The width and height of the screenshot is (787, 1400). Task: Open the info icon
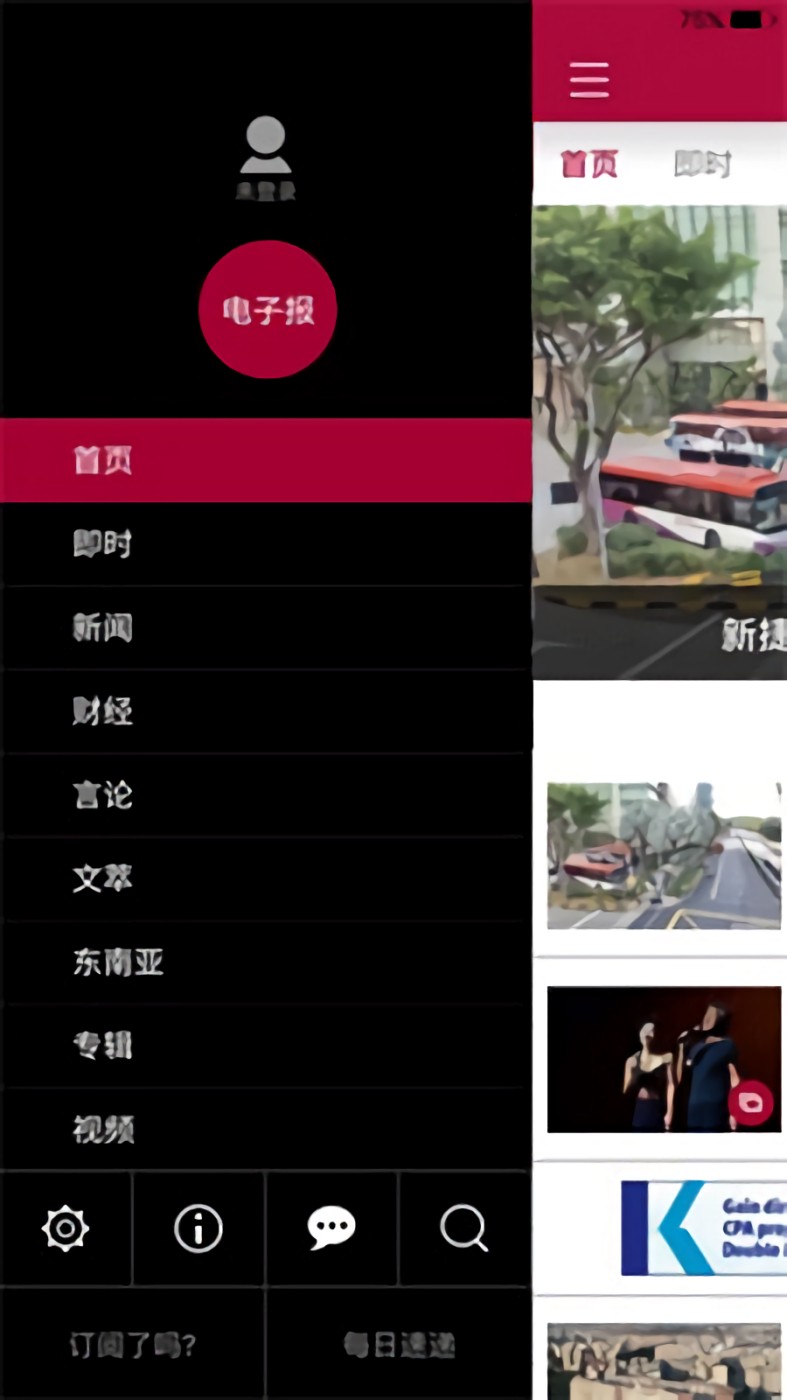[198, 1228]
